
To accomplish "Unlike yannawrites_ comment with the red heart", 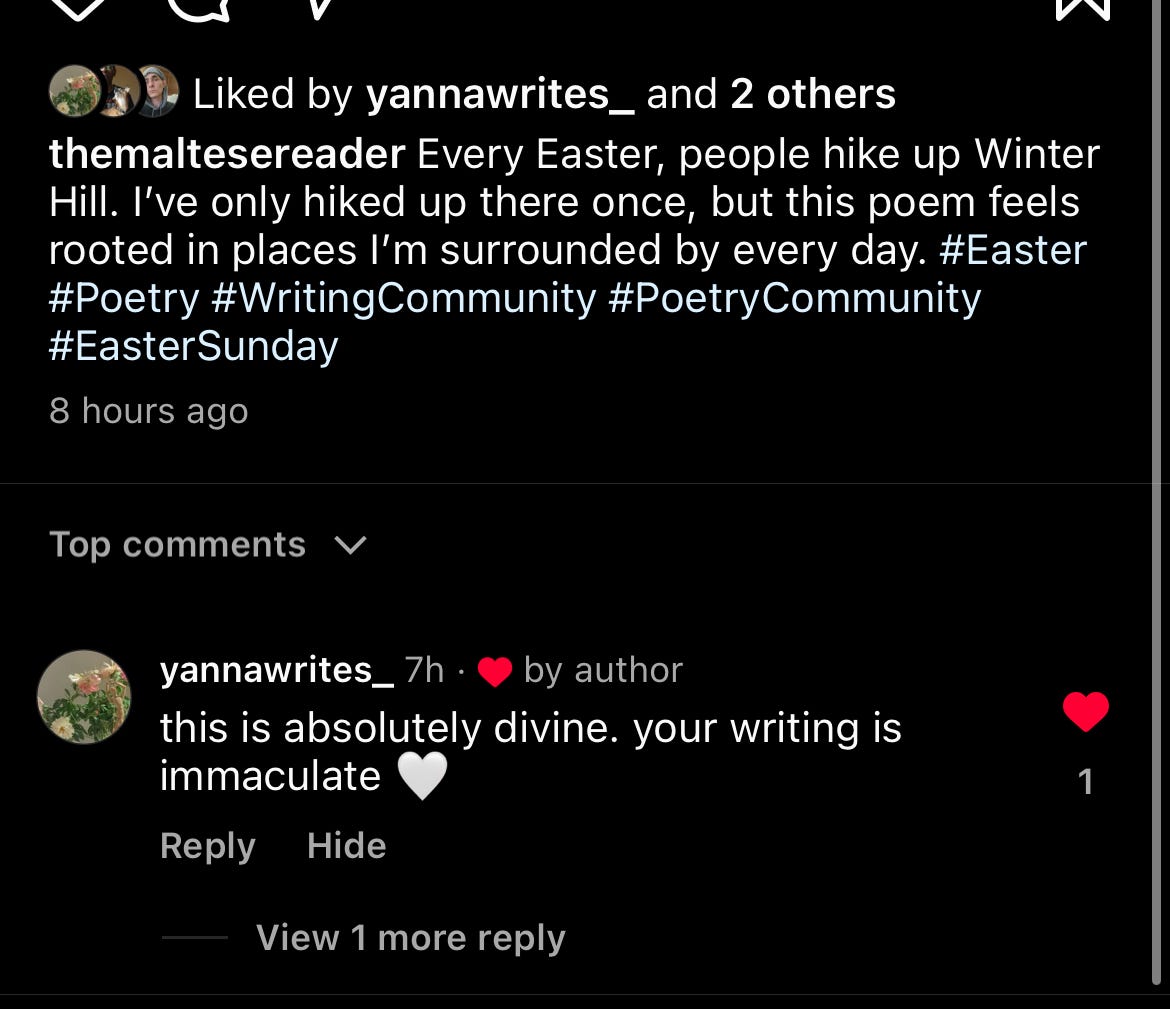I will click(x=1085, y=712).
